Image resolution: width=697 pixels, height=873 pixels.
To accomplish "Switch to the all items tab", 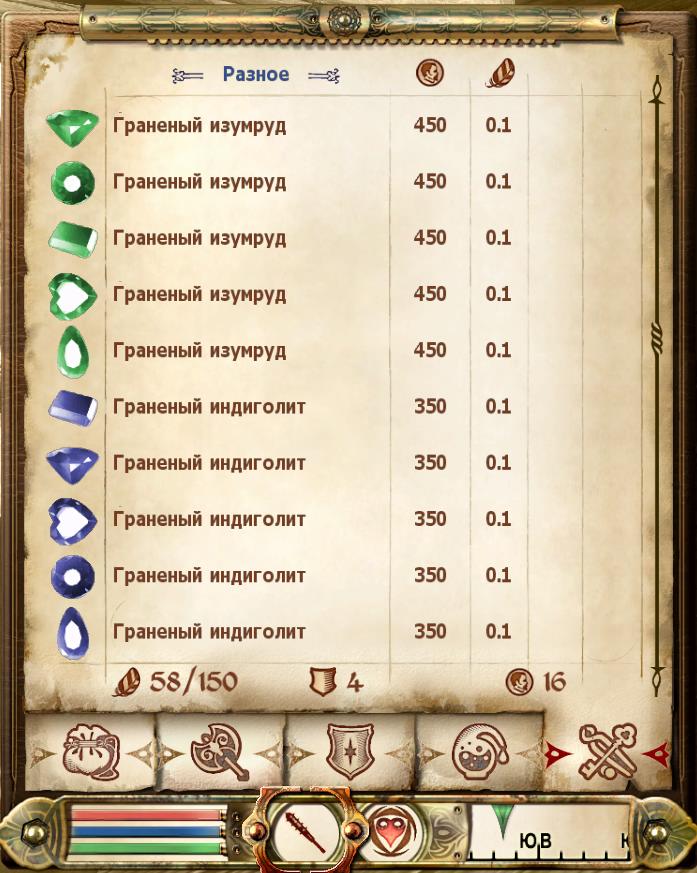I will click(91, 752).
